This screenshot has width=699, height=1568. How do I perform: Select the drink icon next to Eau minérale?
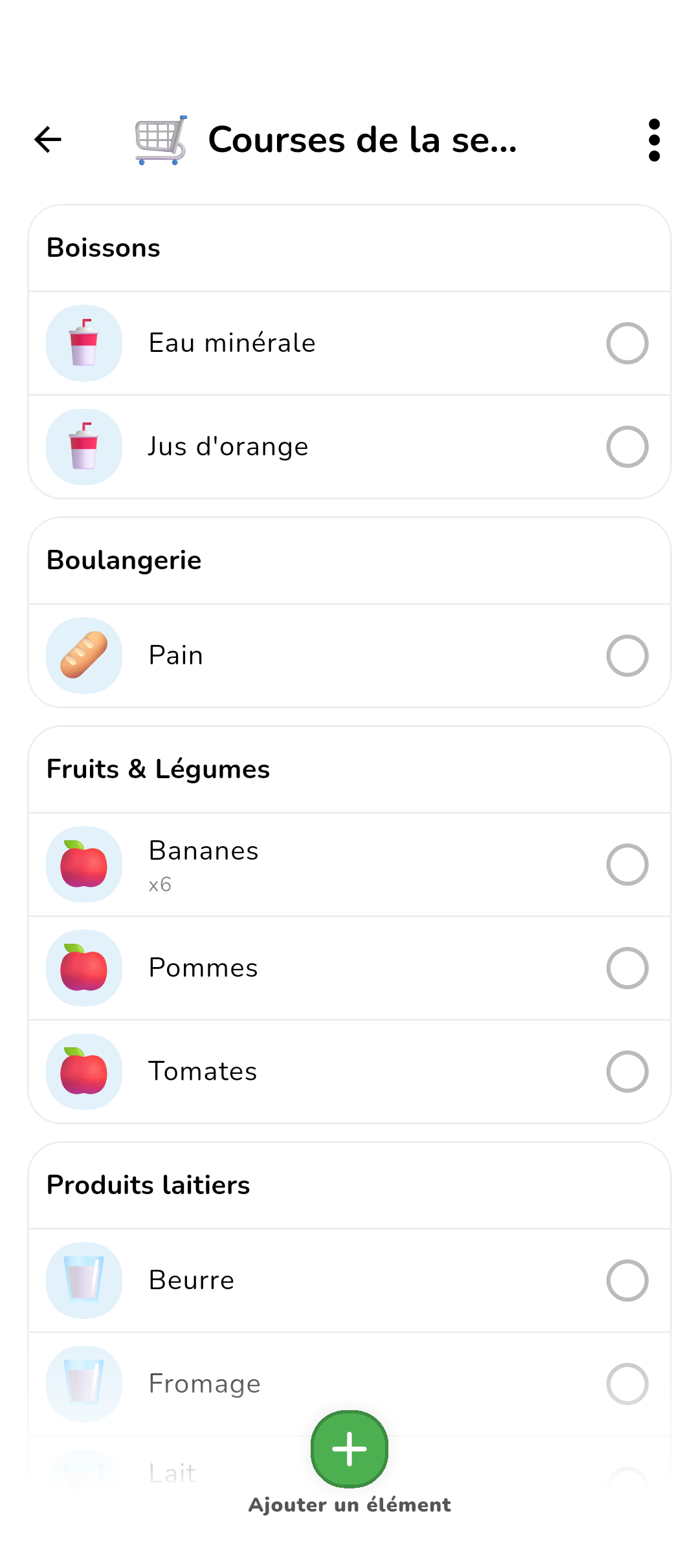(84, 343)
